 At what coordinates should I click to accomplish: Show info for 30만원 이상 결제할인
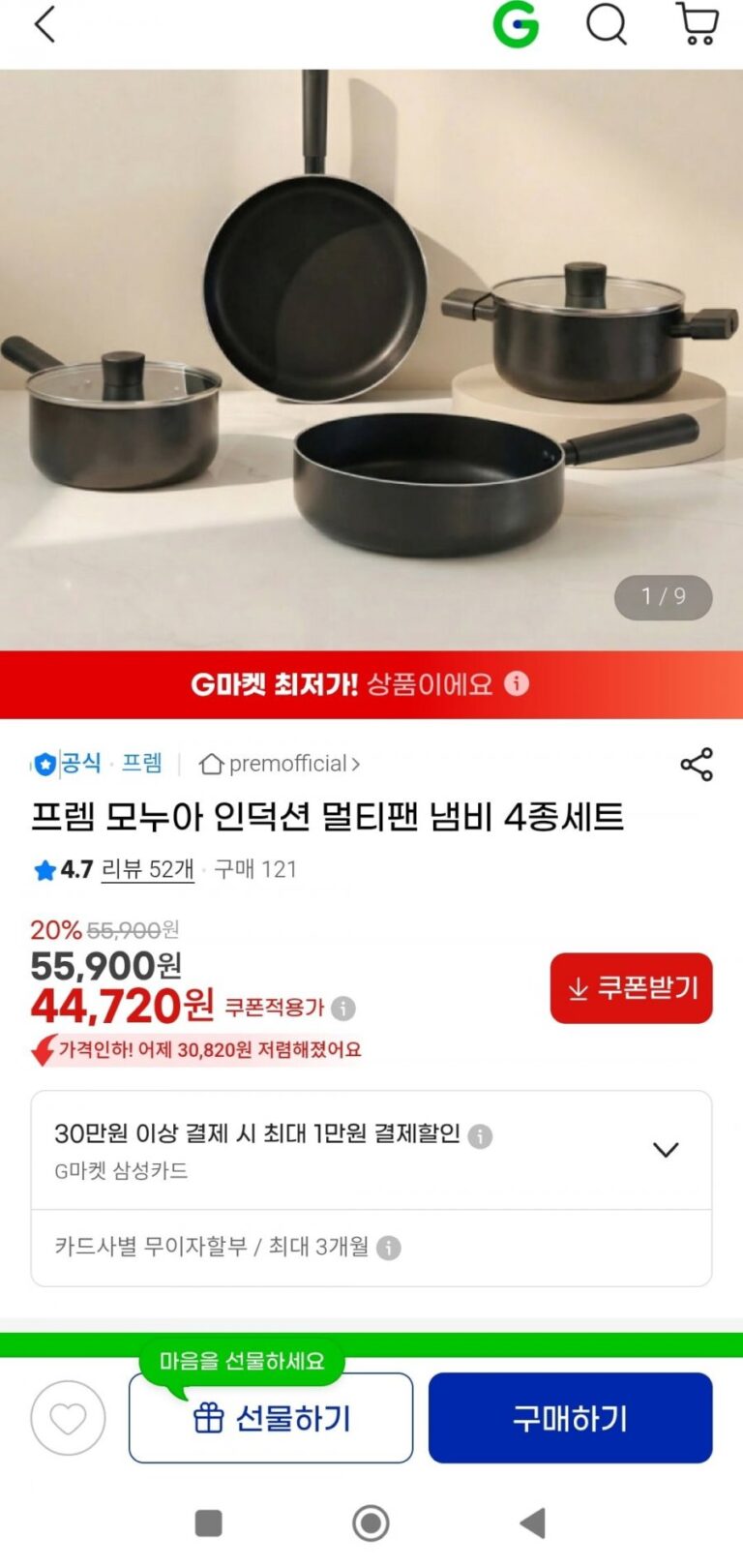click(480, 1135)
